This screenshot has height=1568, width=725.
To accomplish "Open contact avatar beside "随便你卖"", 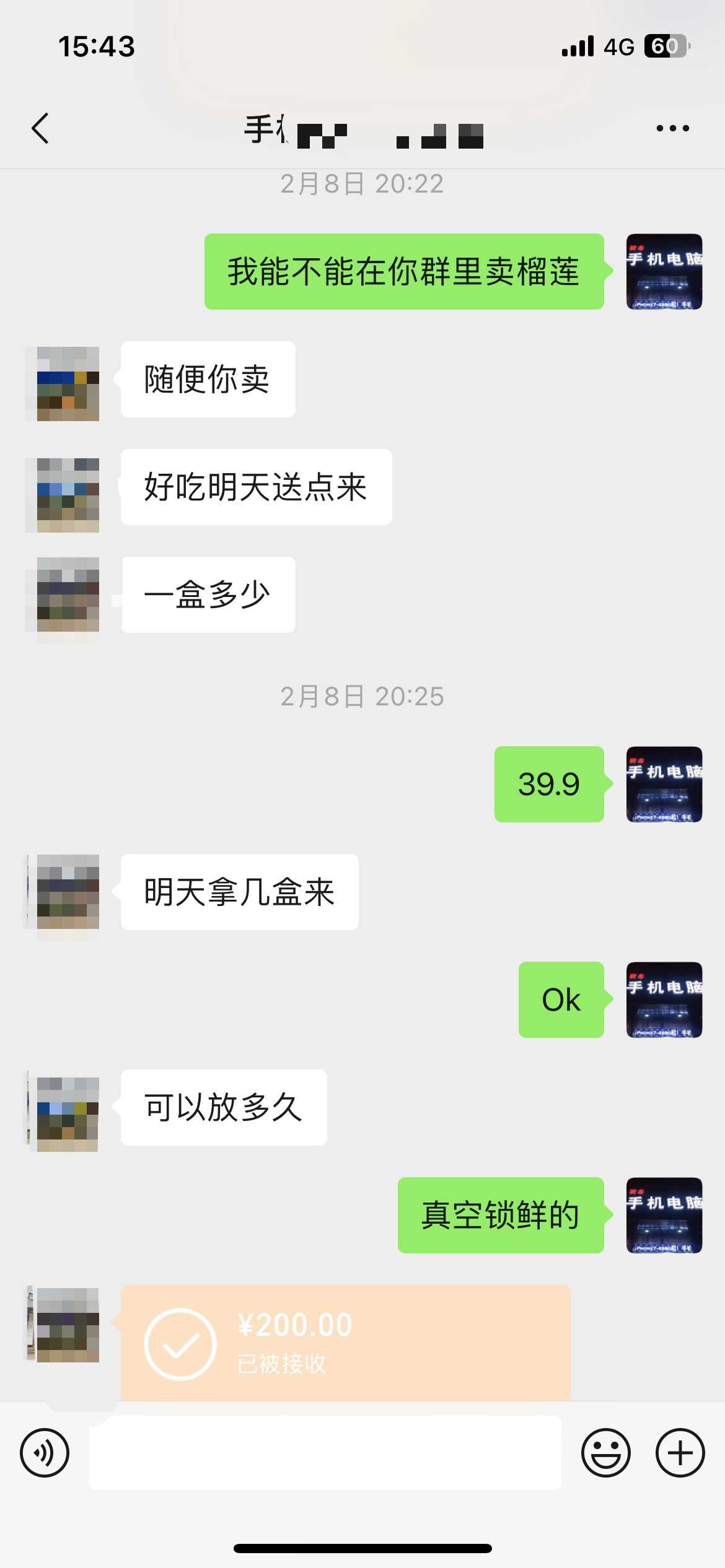I will [68, 384].
